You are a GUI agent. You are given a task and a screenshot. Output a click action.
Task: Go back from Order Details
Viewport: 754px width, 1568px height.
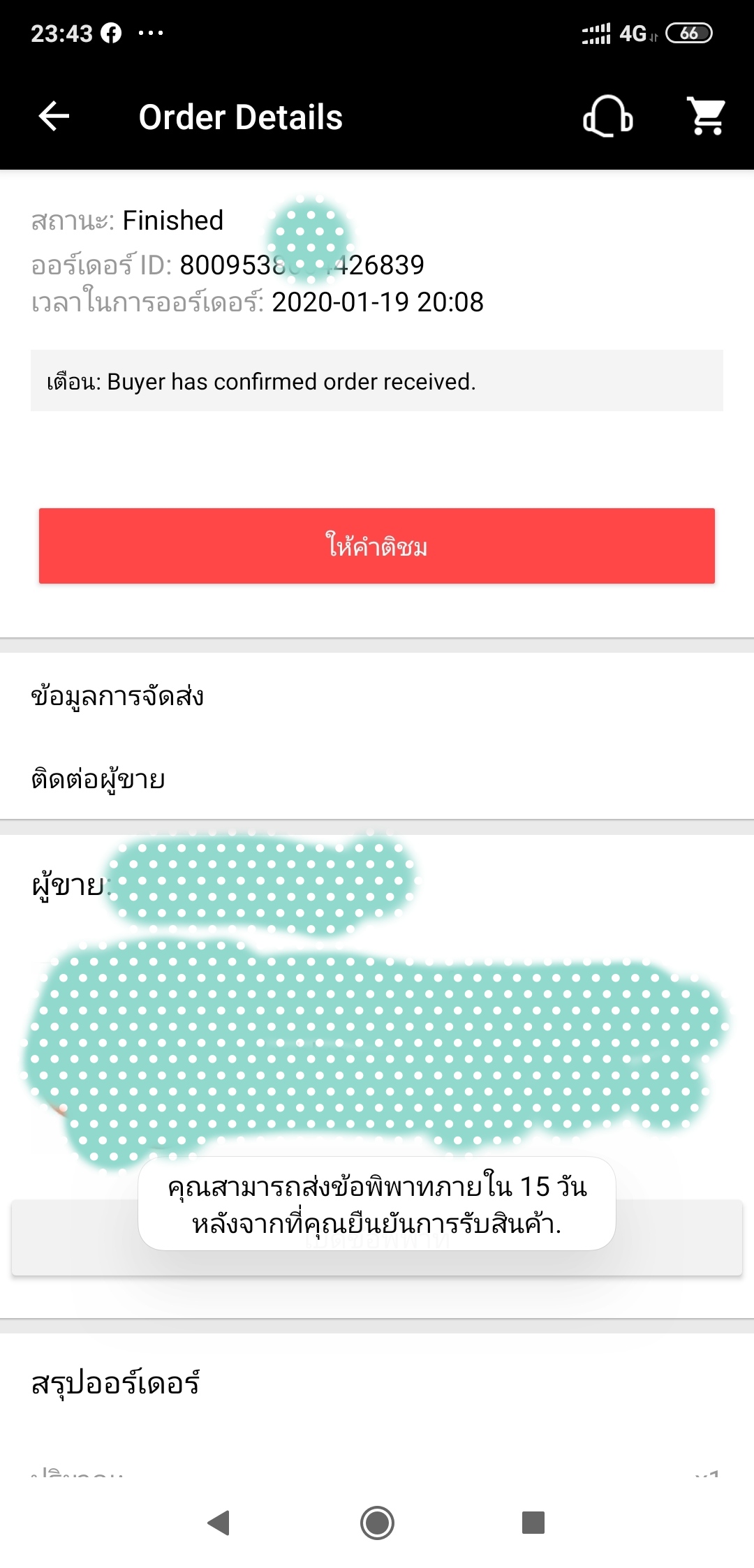tap(54, 116)
